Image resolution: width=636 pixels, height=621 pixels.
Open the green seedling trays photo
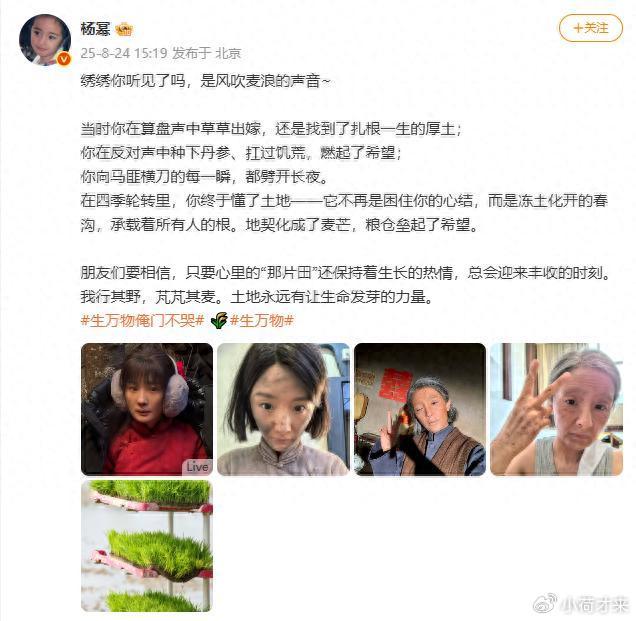coord(146,546)
